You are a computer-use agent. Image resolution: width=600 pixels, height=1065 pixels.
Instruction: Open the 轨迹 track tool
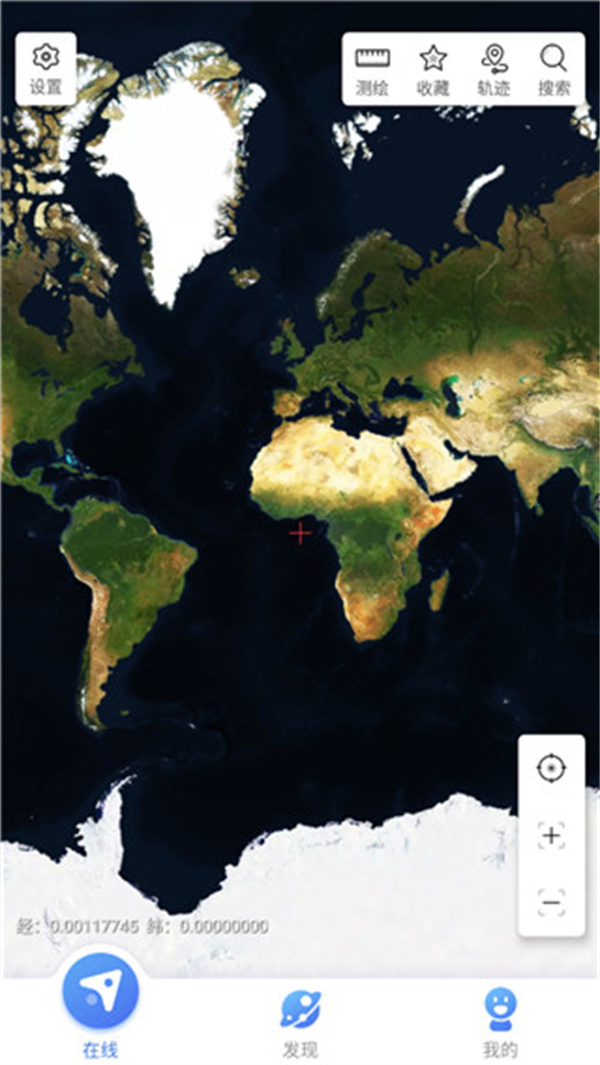pos(493,69)
